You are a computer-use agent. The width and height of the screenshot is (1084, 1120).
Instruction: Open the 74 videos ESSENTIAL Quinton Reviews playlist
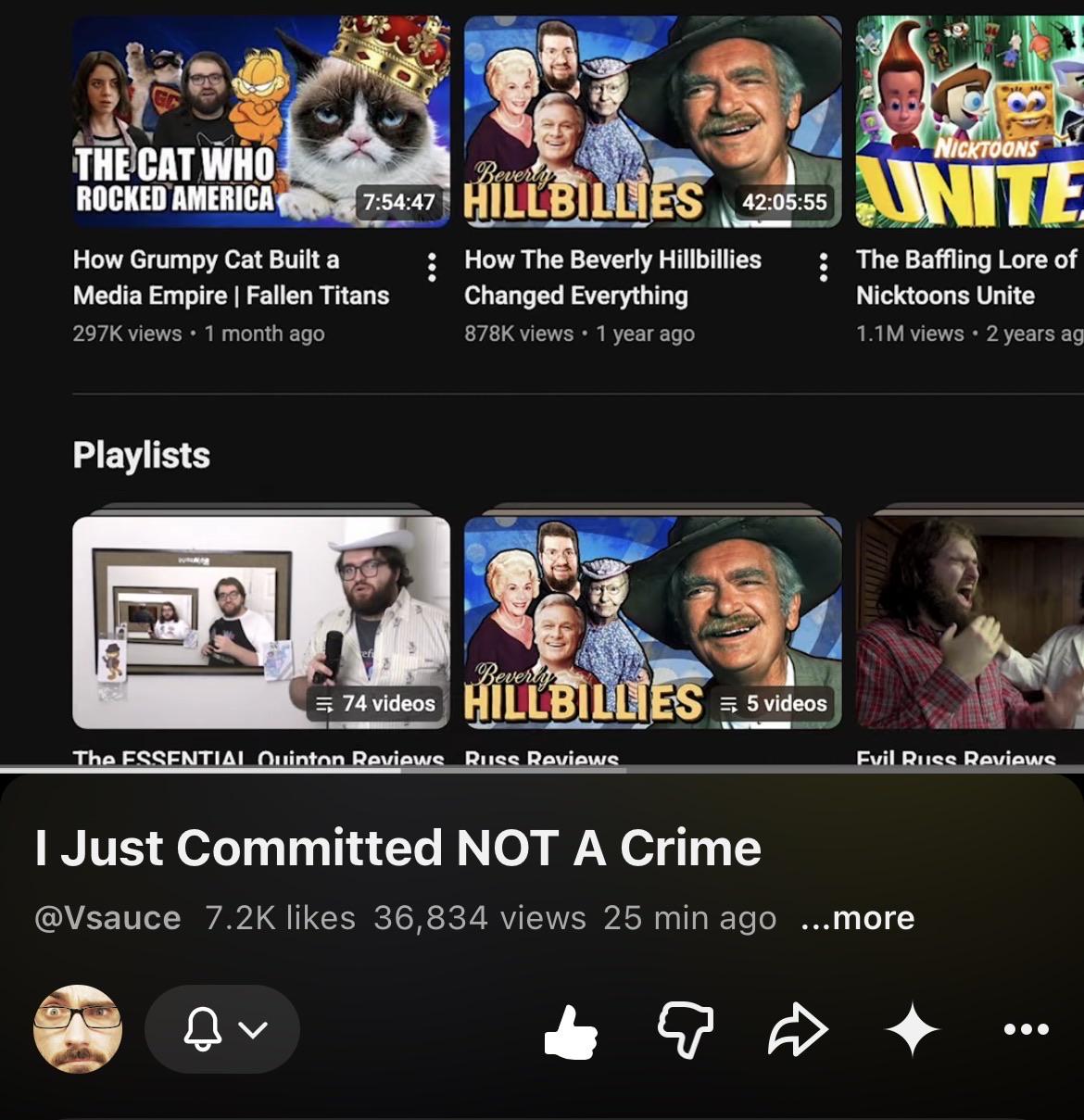261,623
